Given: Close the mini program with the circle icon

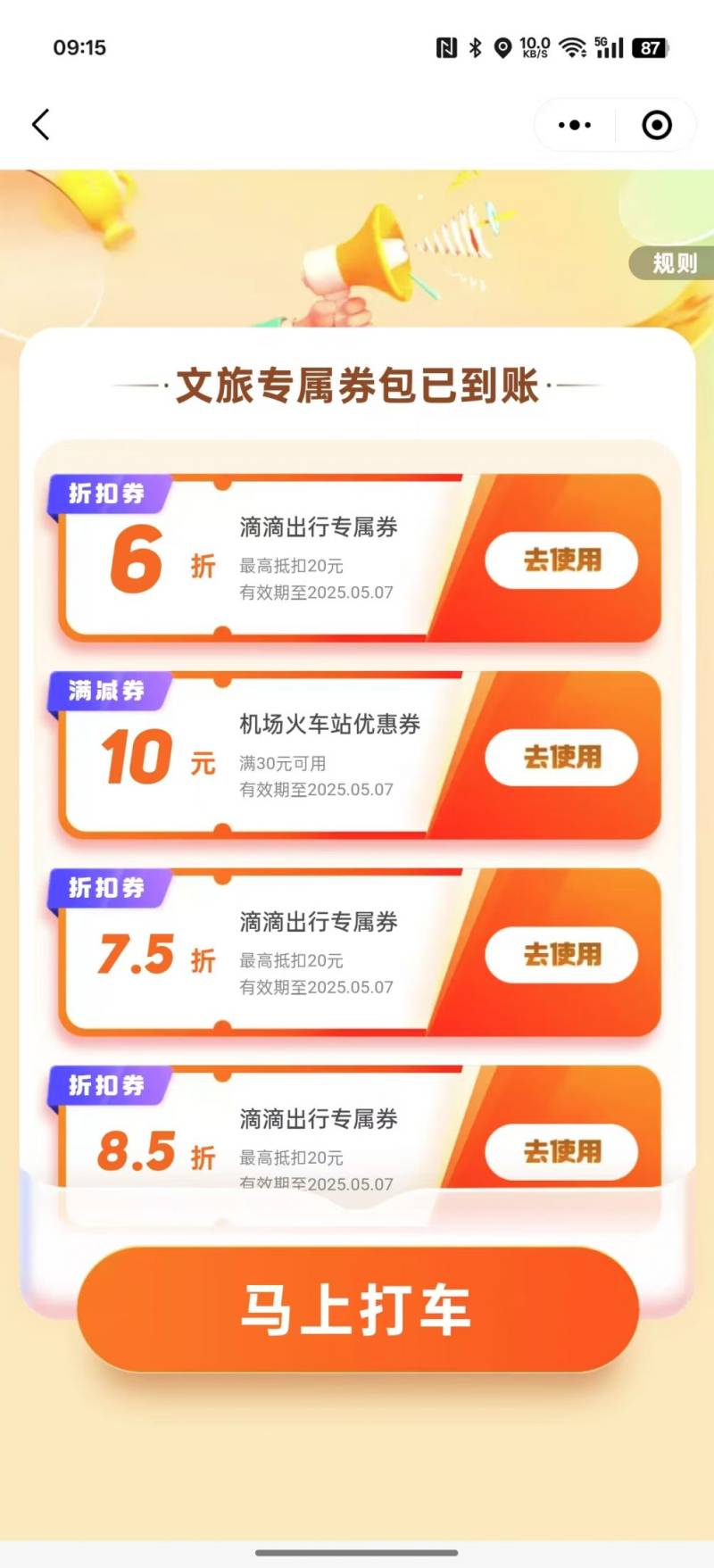Looking at the screenshot, I should pyautogui.click(x=657, y=125).
